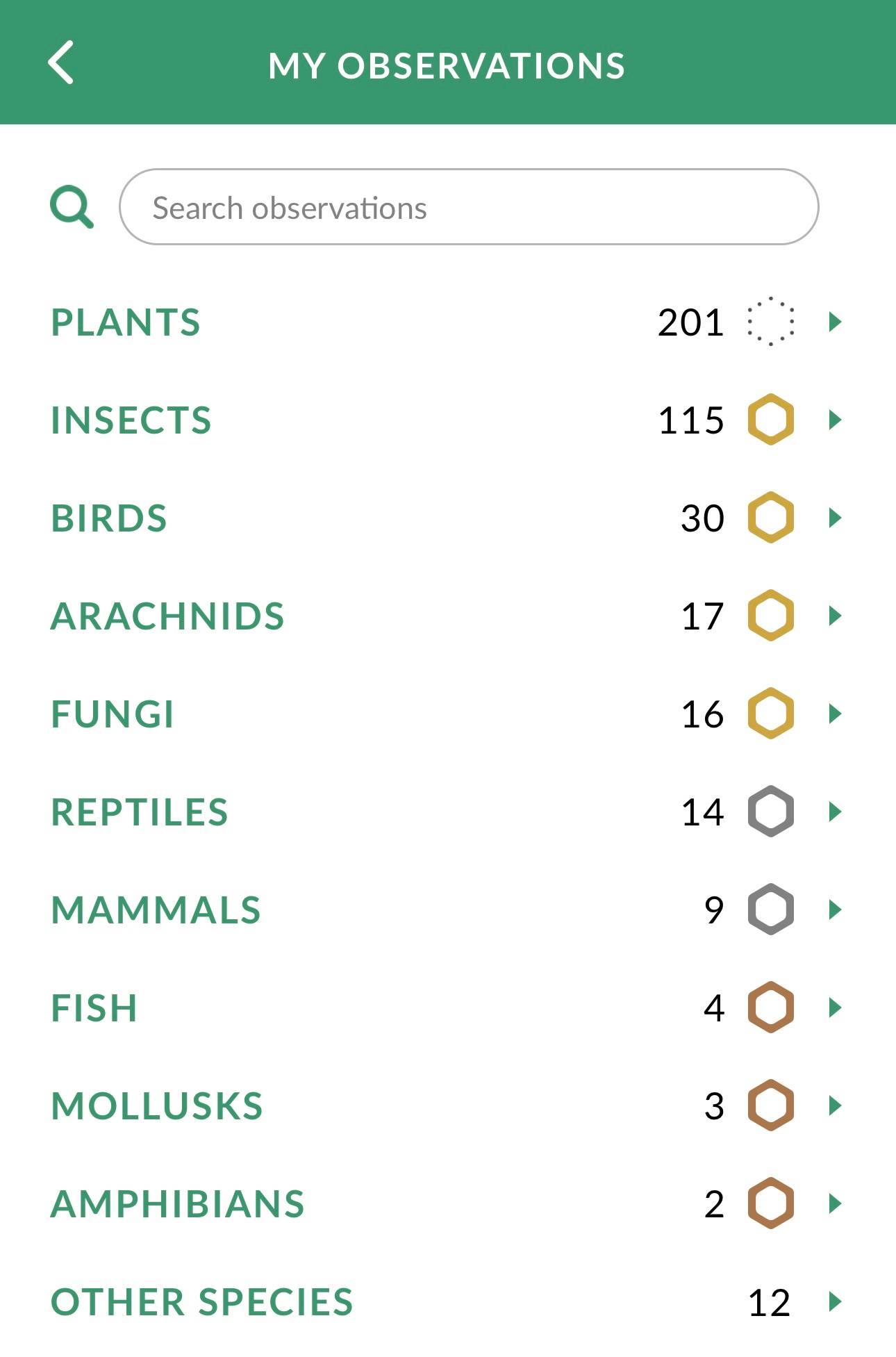View Fish observations

[448, 1008]
